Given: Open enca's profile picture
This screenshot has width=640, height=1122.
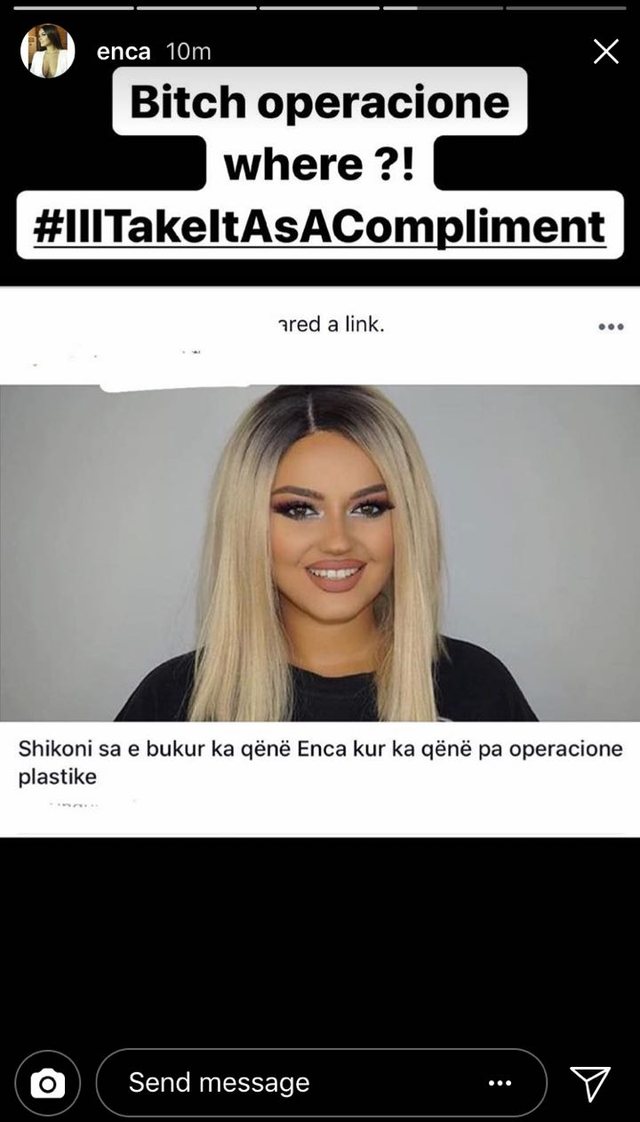Looking at the screenshot, I should [x=47, y=51].
